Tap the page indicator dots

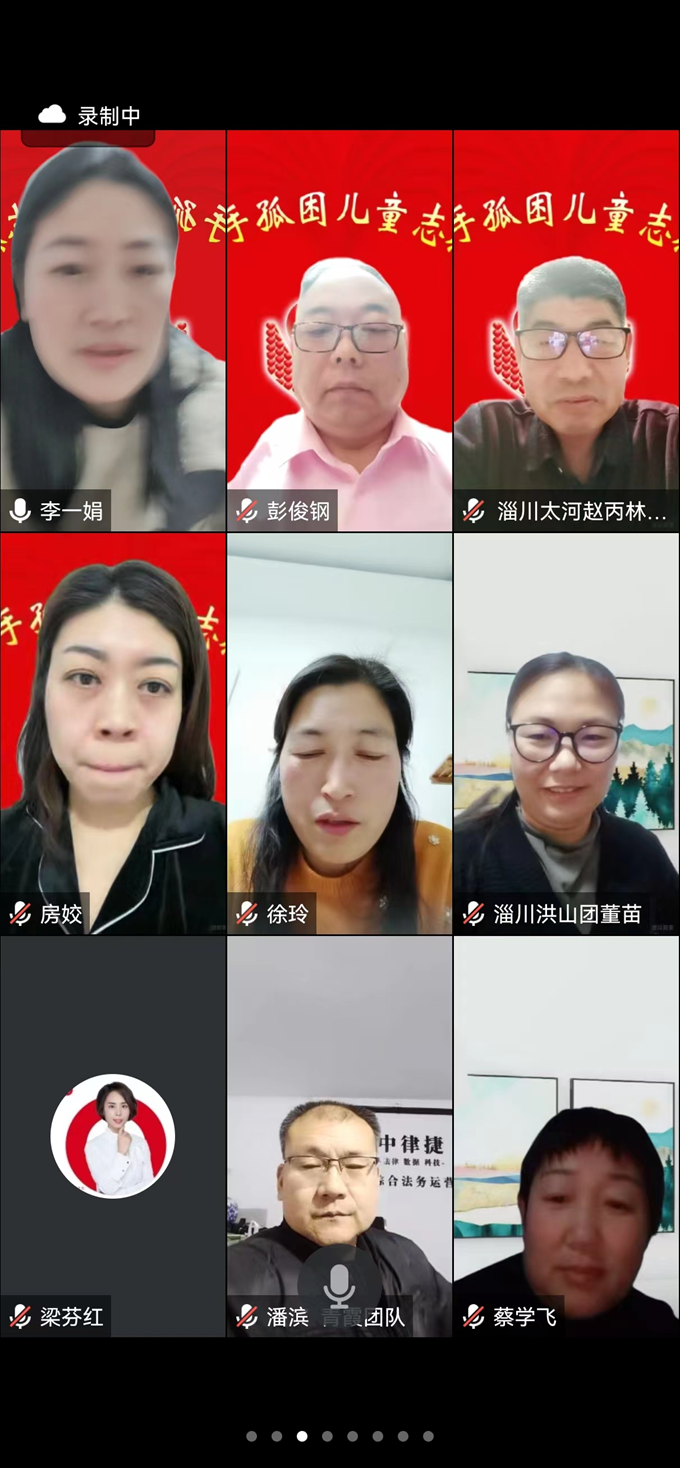point(339,1436)
